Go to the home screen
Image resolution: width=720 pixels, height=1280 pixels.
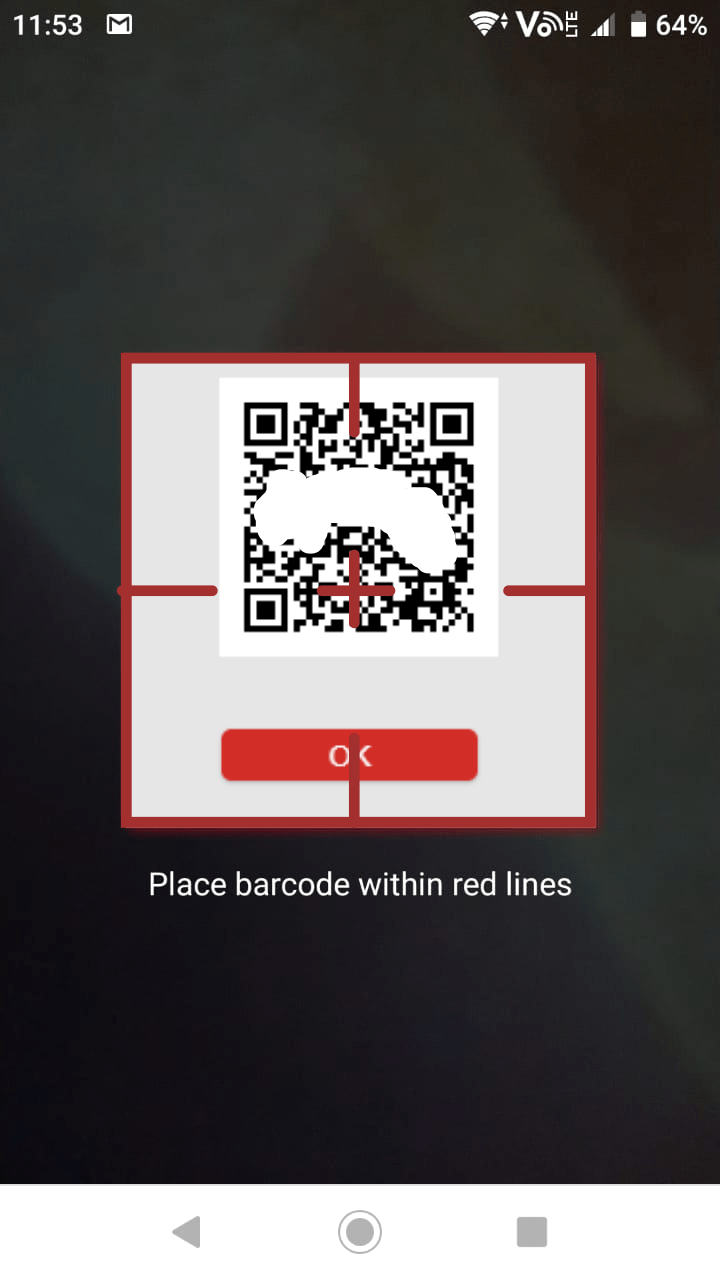coord(360,1232)
